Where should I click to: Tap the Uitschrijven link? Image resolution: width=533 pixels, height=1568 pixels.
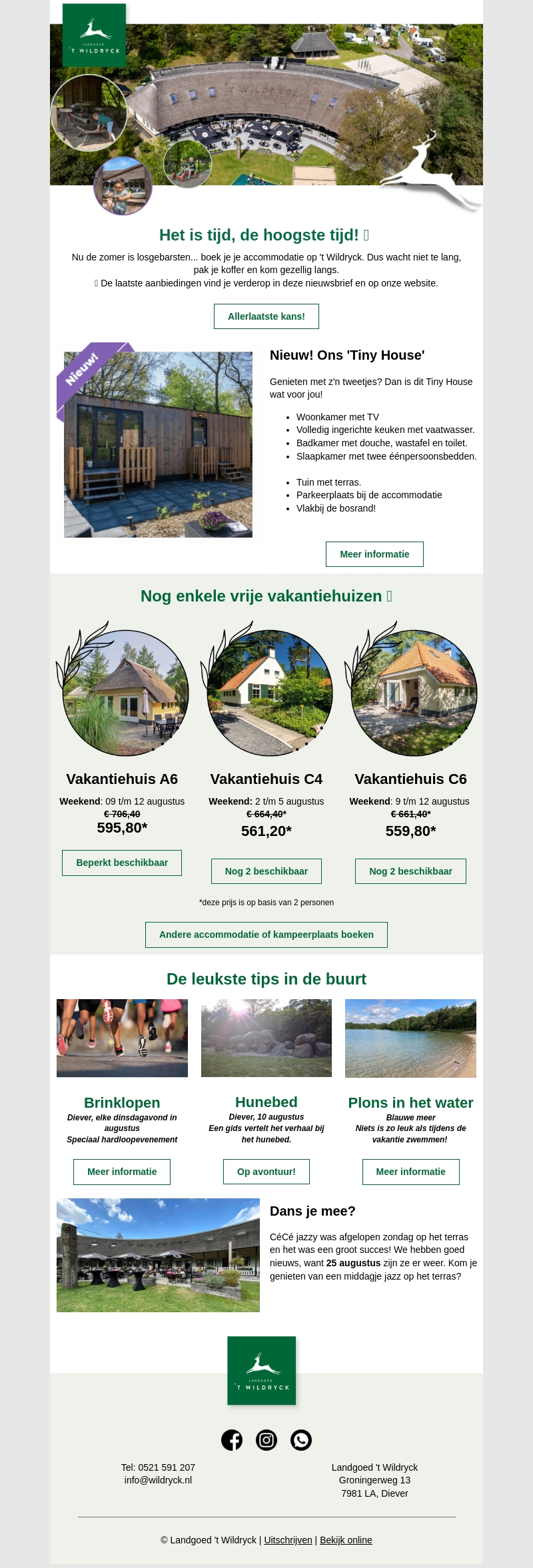[288, 1540]
